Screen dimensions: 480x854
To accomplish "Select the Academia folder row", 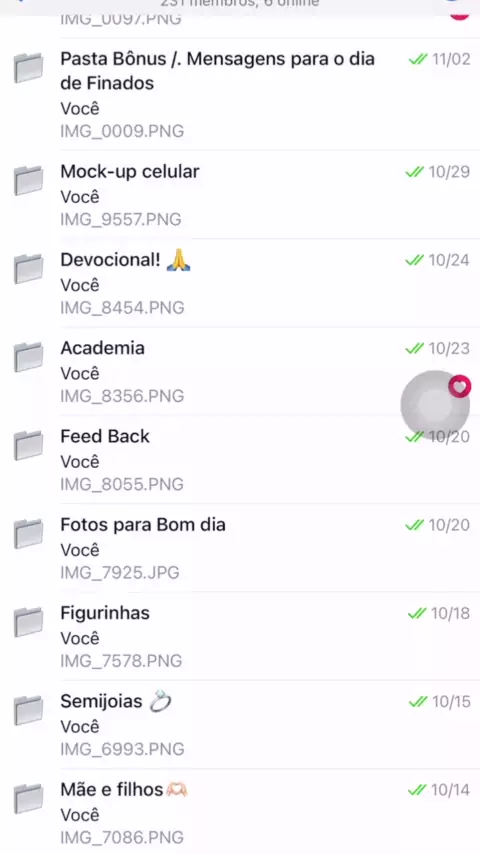I will tap(240, 371).
